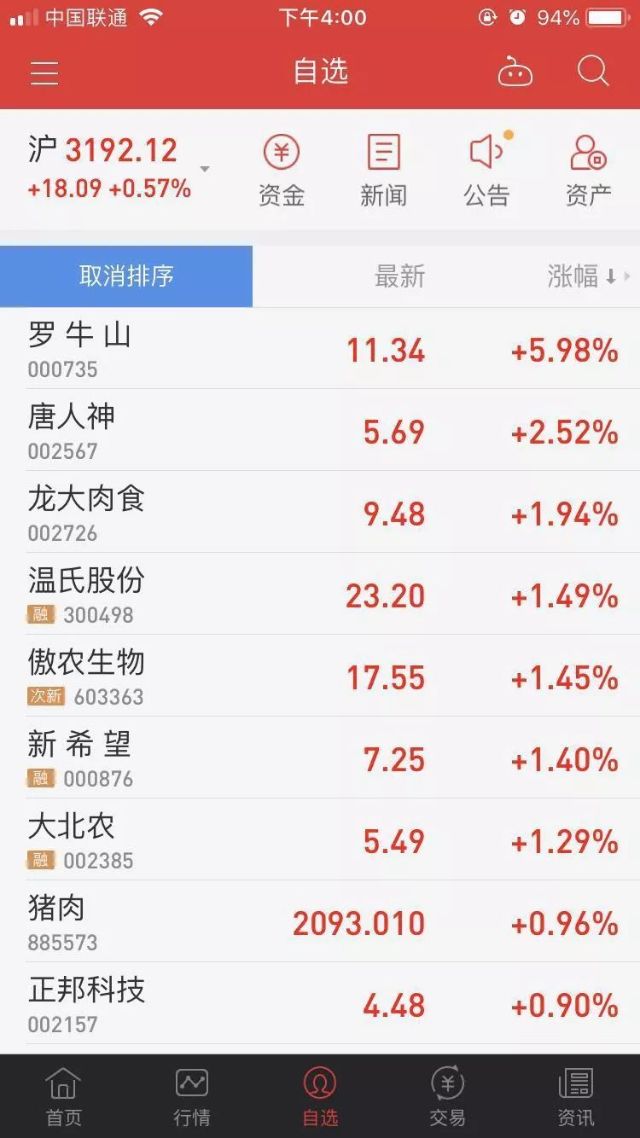Tap the search magnifier icon
This screenshot has width=640, height=1138.
coord(593,71)
